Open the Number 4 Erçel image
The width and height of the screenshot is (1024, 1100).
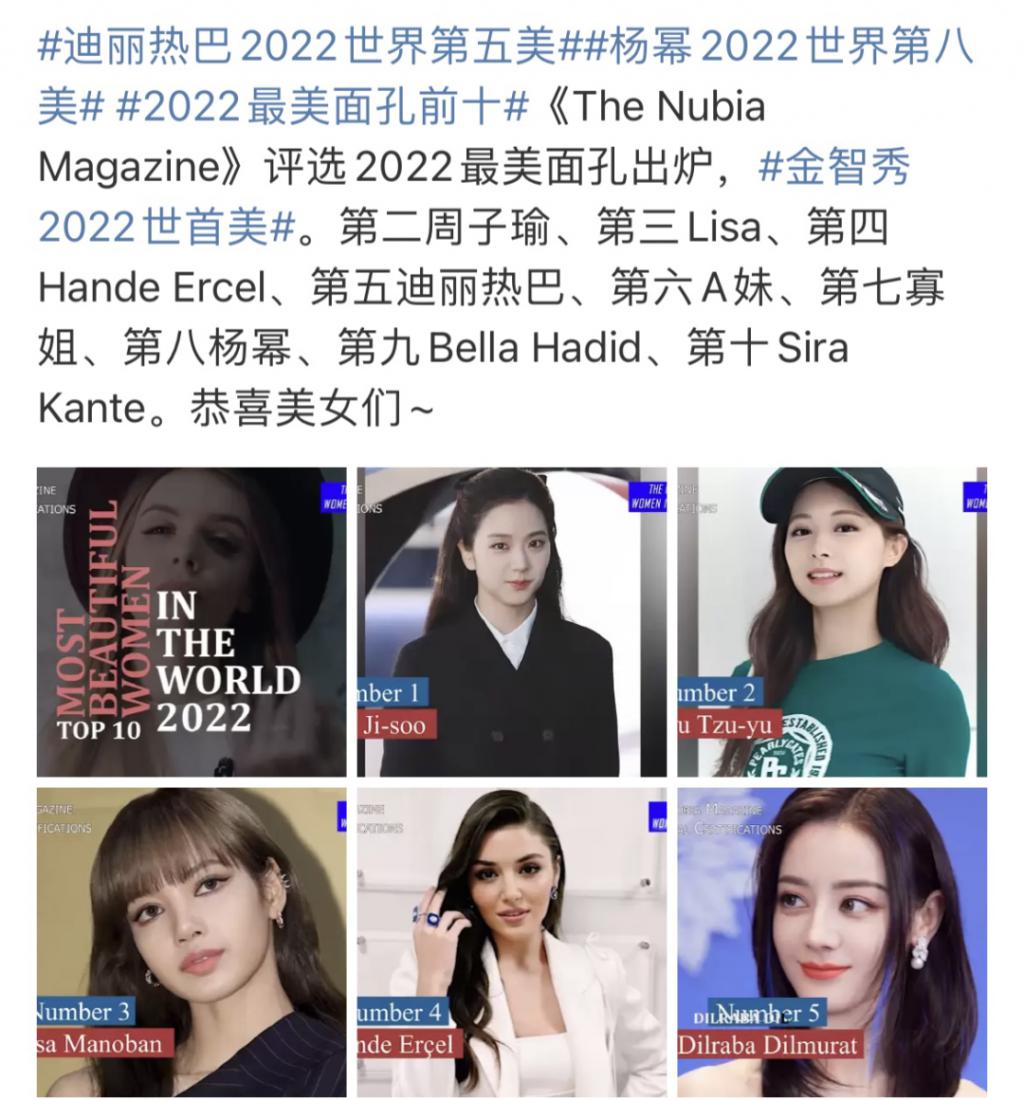512,942
